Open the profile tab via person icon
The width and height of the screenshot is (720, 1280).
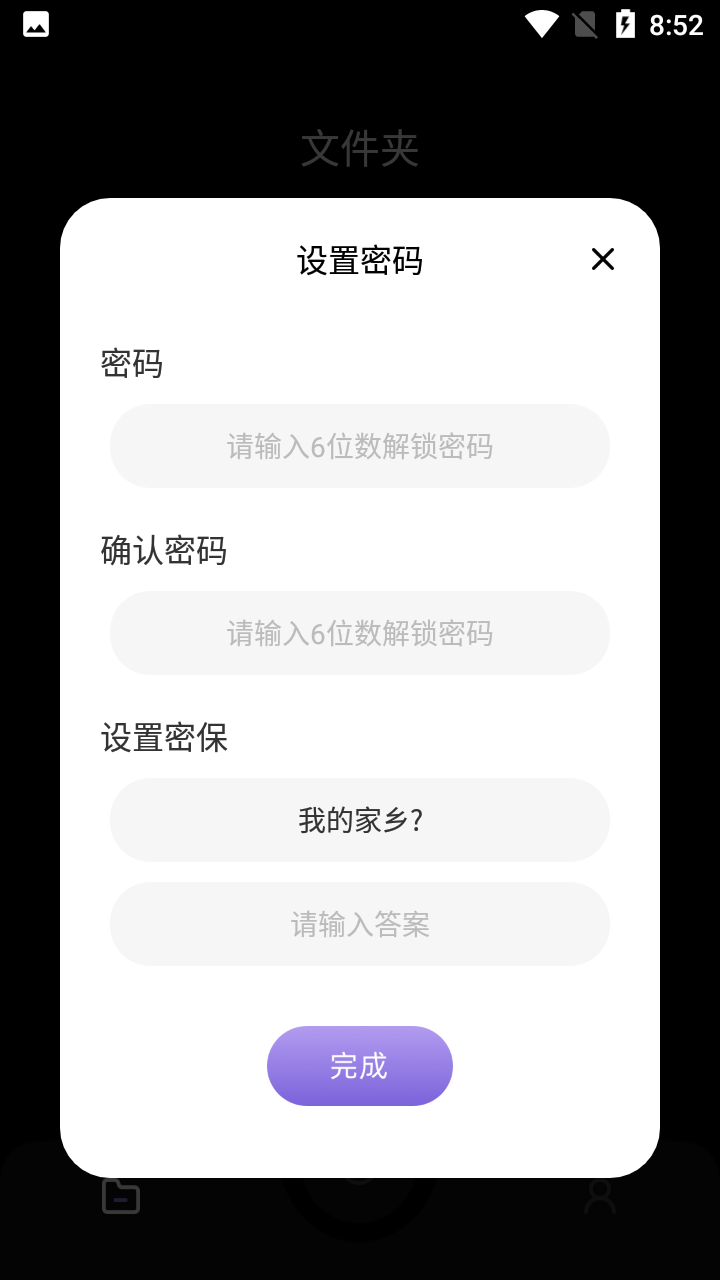(599, 1195)
